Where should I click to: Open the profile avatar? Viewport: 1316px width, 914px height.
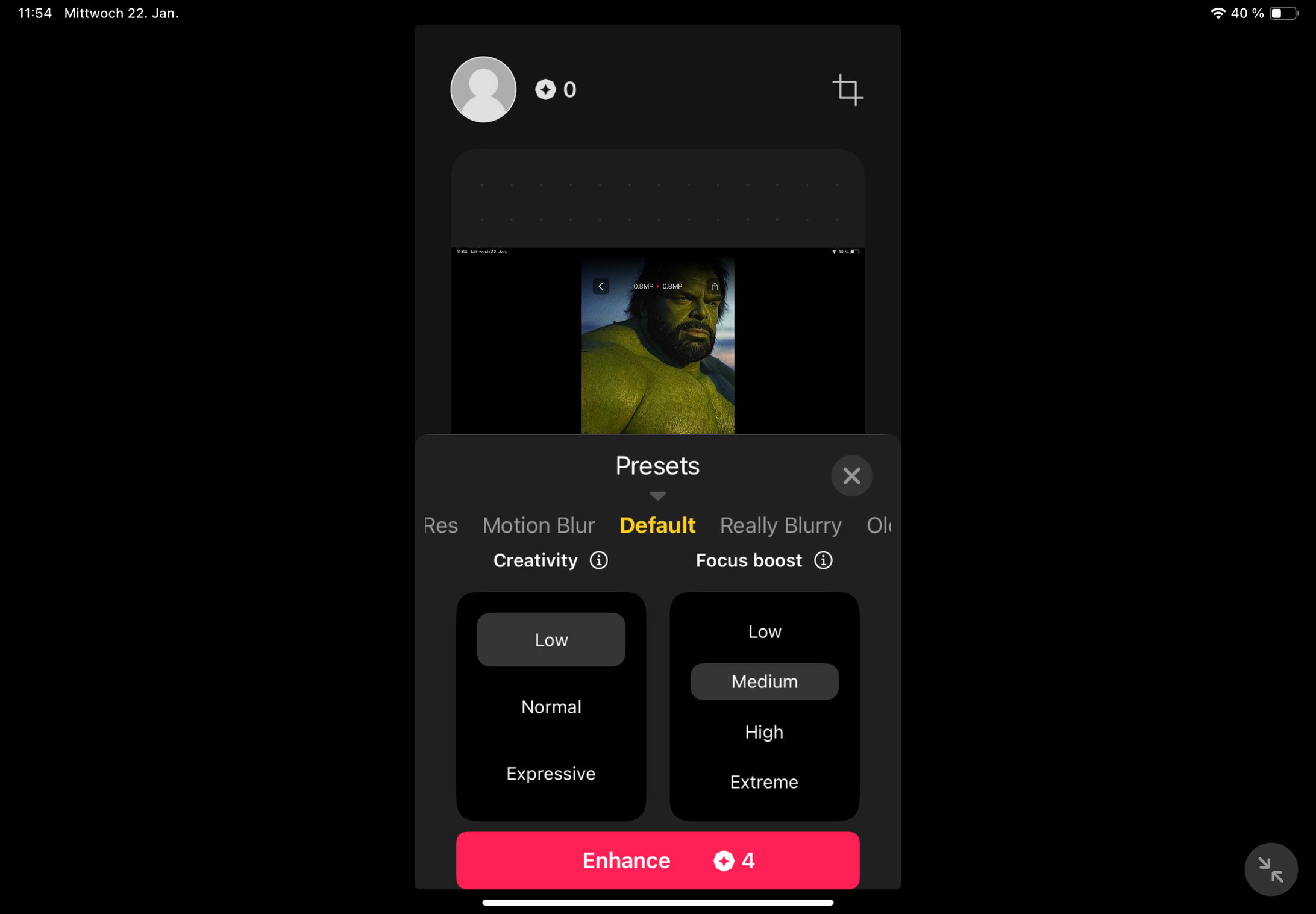click(483, 90)
